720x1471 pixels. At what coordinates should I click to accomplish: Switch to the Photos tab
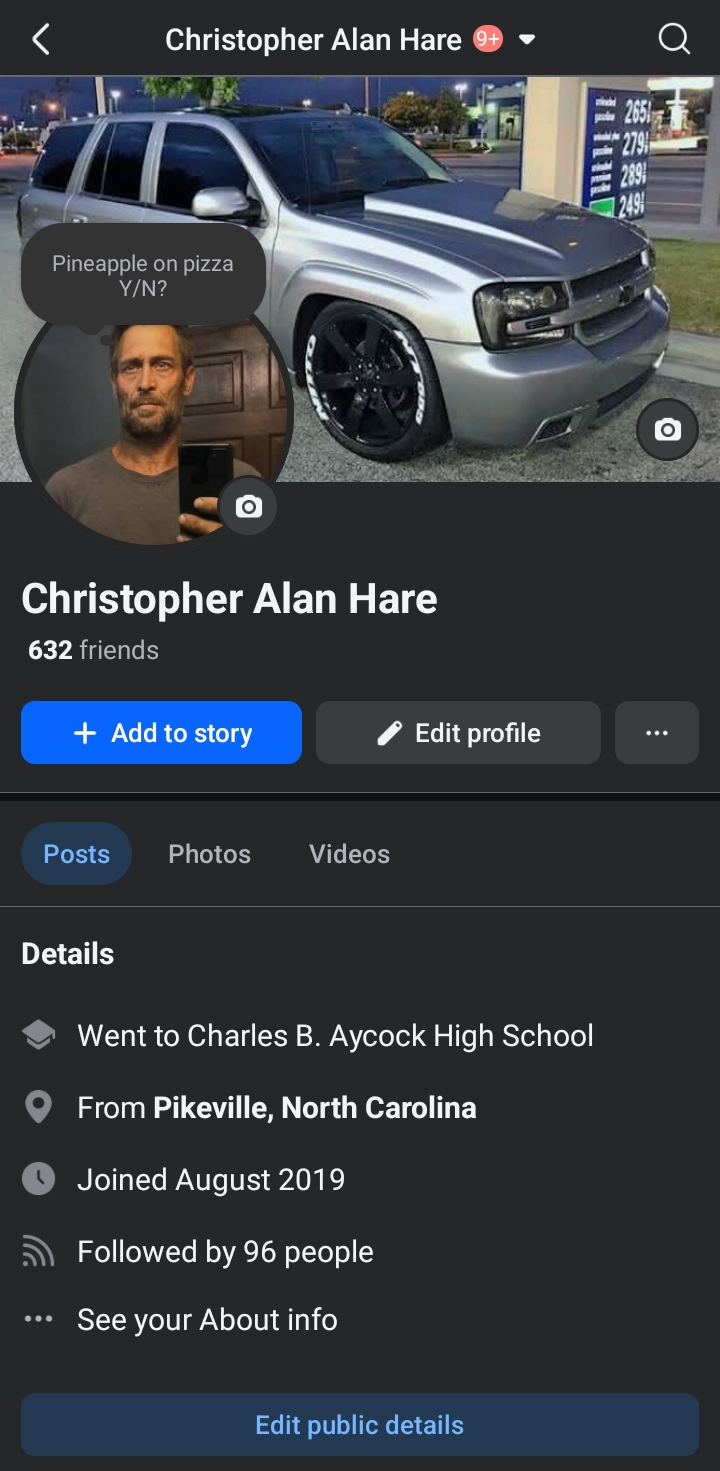point(209,854)
